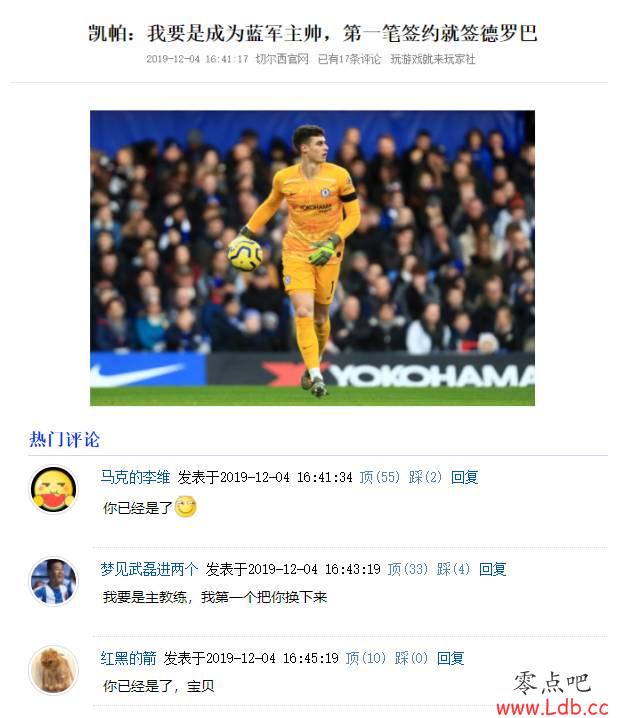Reply (回复) to 马克的李维's comment
618x718 pixels.
point(465,477)
